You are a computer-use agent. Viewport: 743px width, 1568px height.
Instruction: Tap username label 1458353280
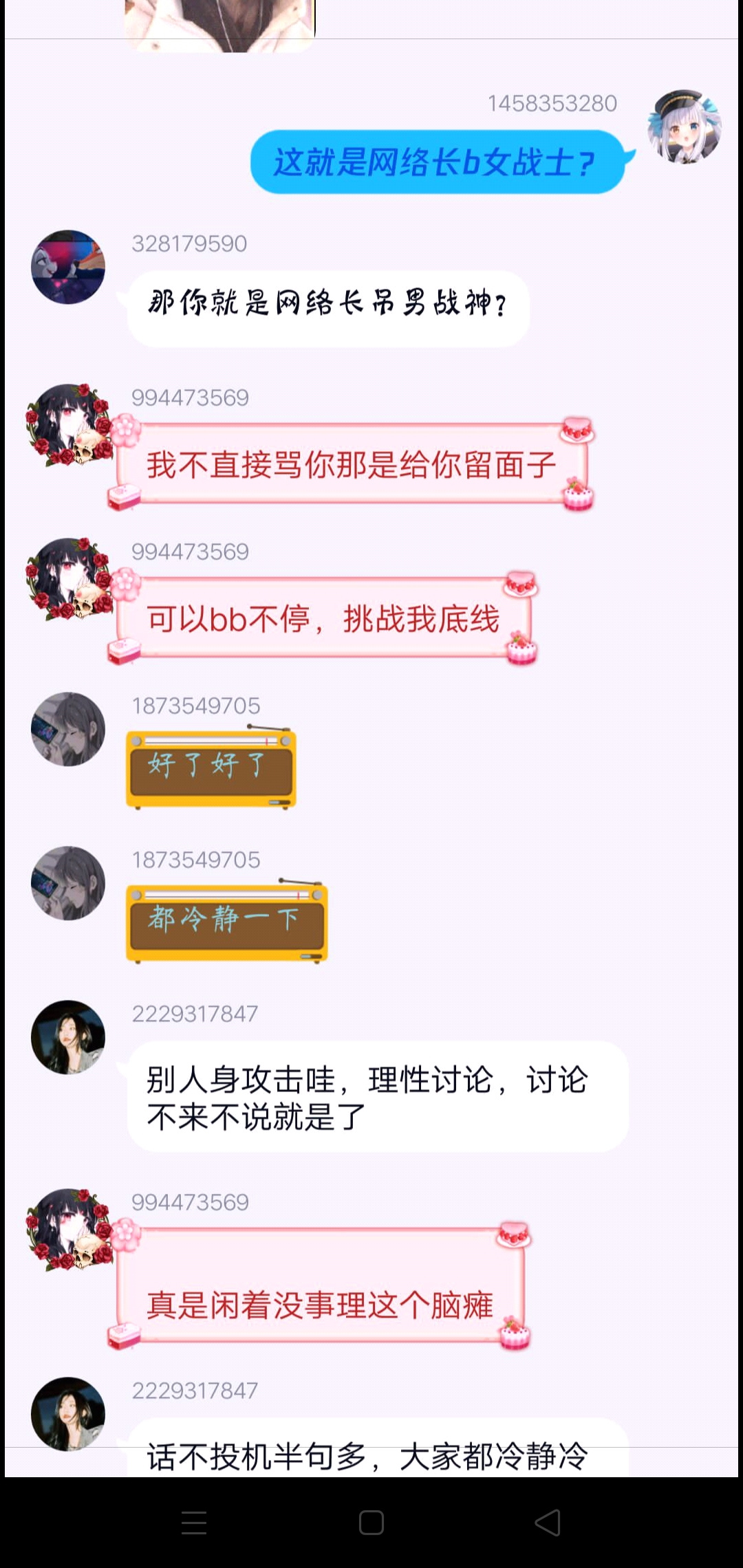point(552,103)
